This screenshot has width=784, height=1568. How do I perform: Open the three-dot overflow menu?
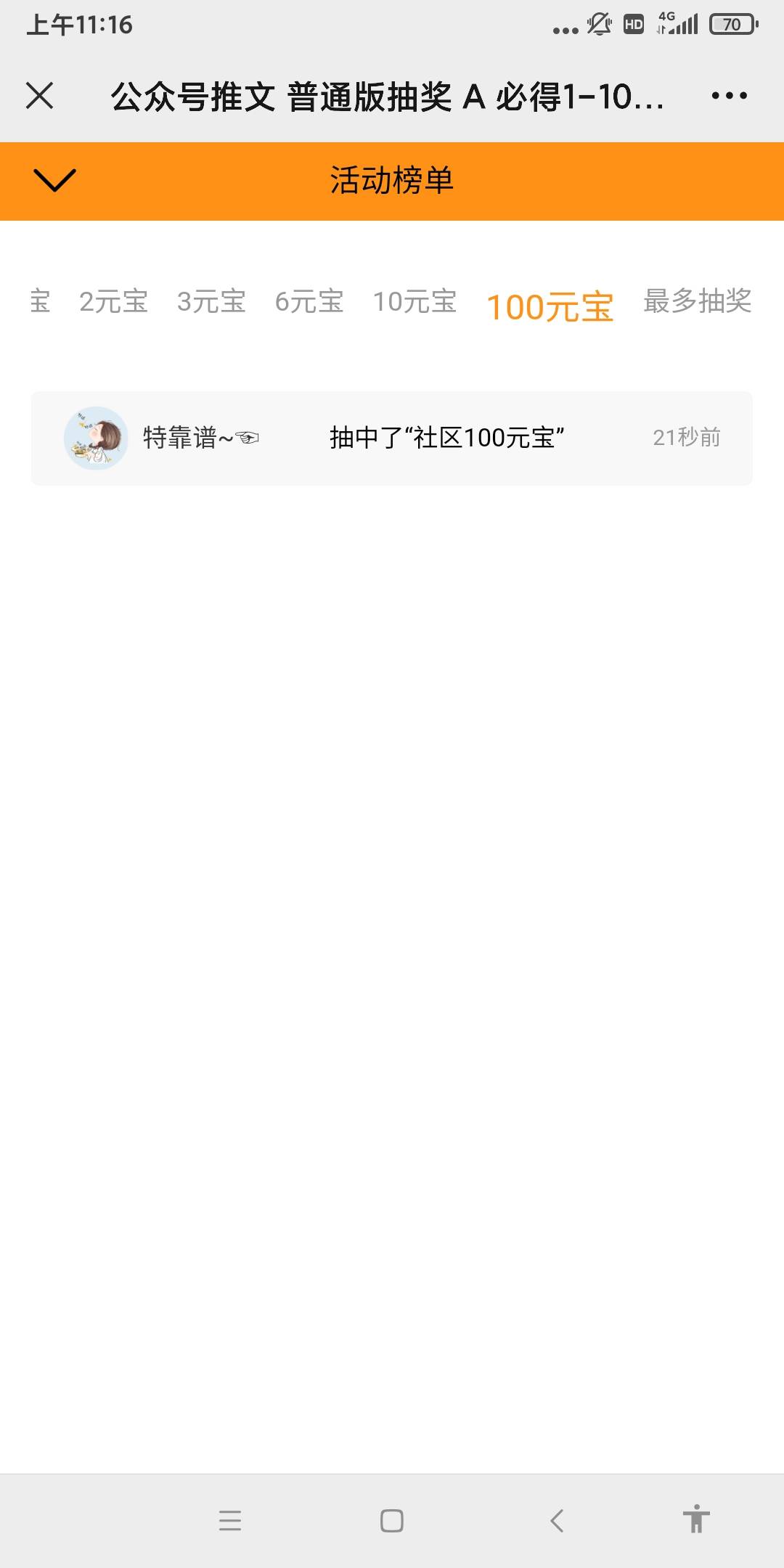pos(729,96)
